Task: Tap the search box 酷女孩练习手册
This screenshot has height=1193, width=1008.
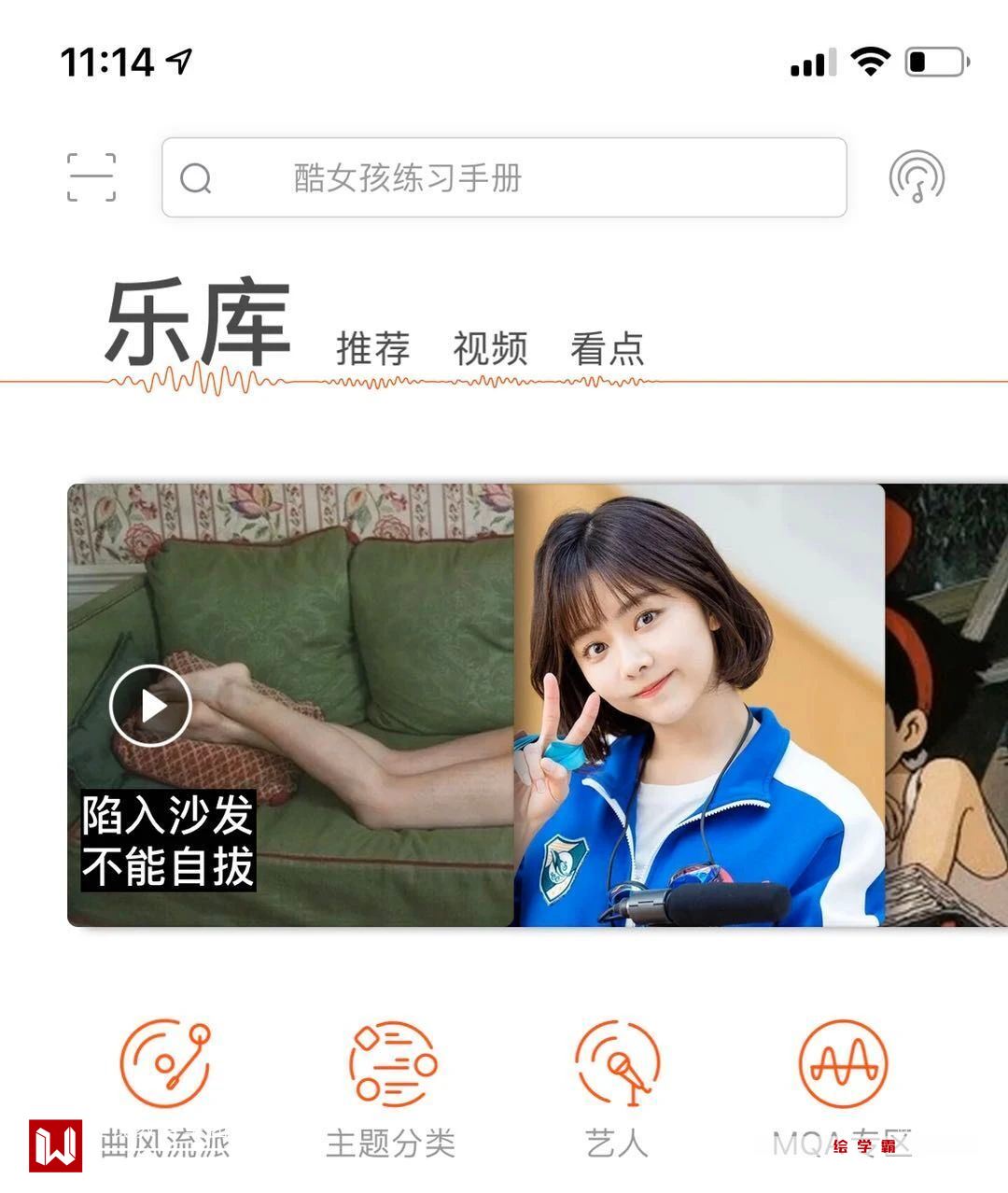Action: tap(504, 177)
